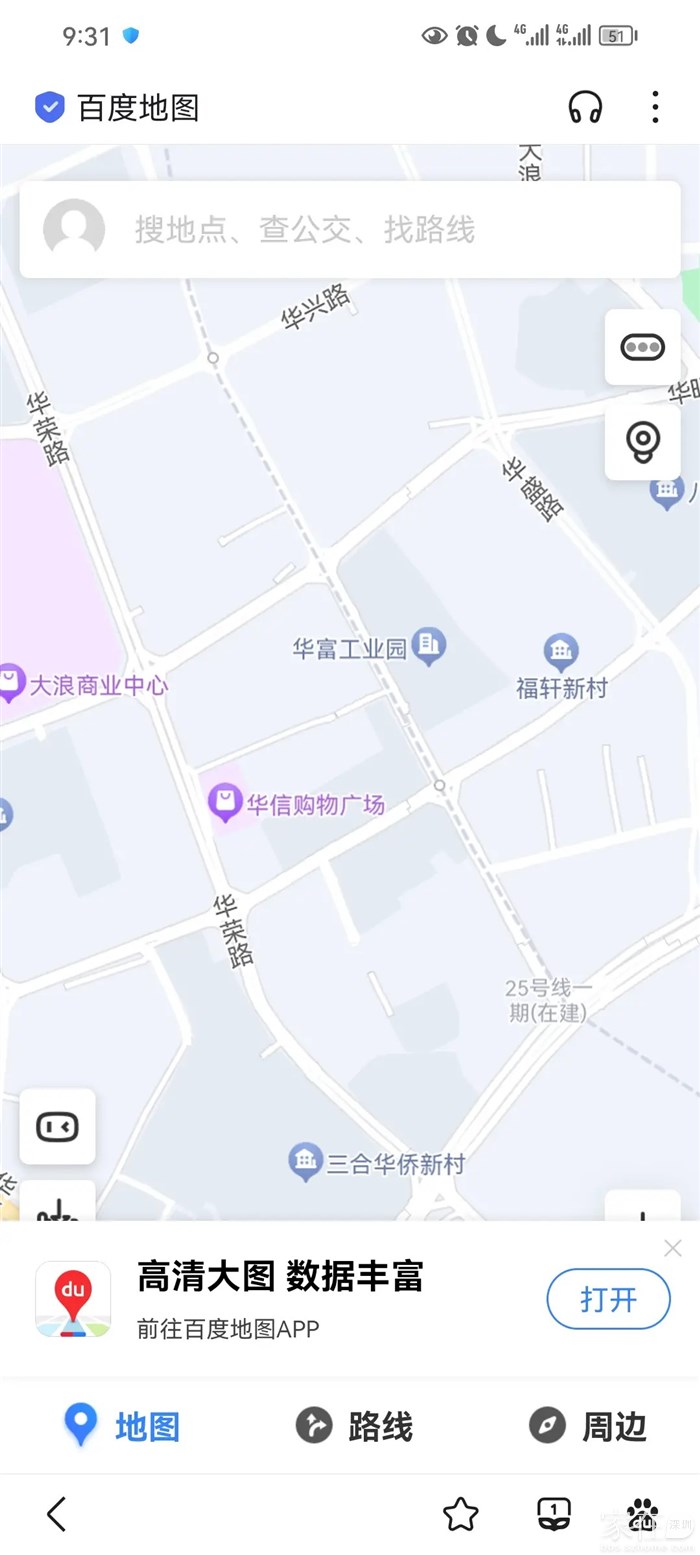The width and height of the screenshot is (700, 1555).
Task: Switch to the 路线 tab
Action: pos(355,1426)
